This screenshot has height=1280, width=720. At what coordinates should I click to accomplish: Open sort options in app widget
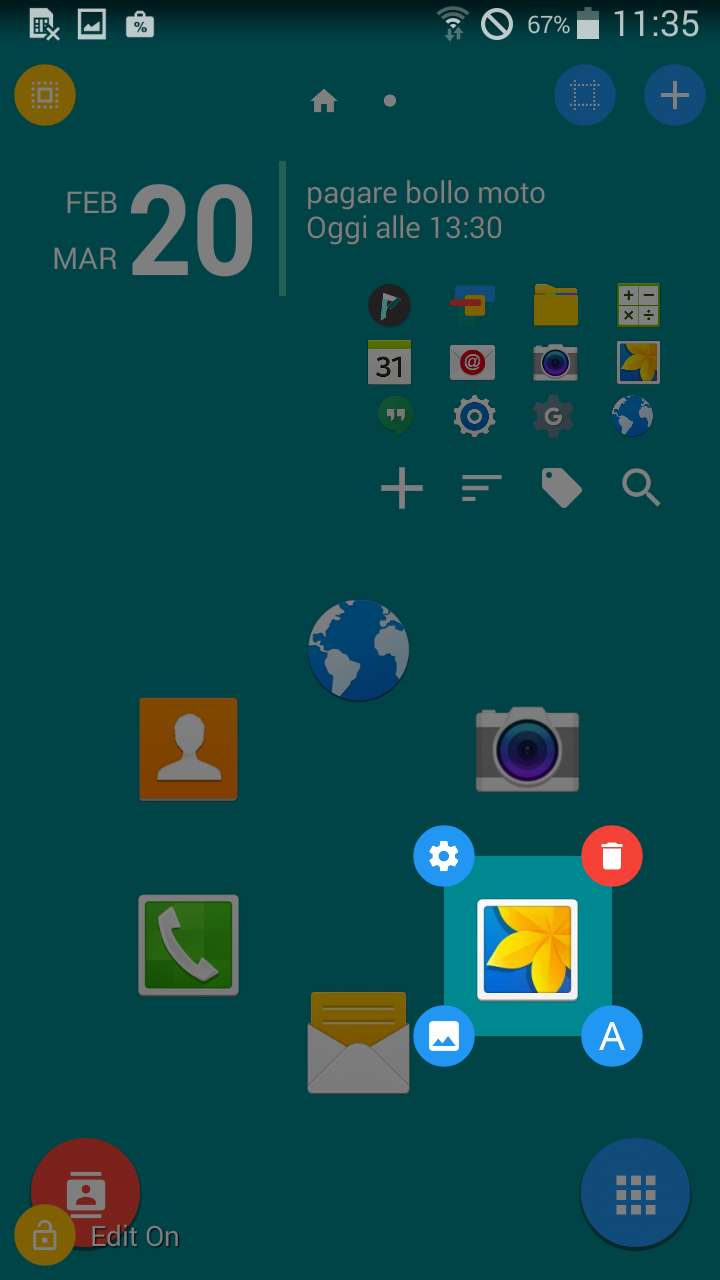482,488
